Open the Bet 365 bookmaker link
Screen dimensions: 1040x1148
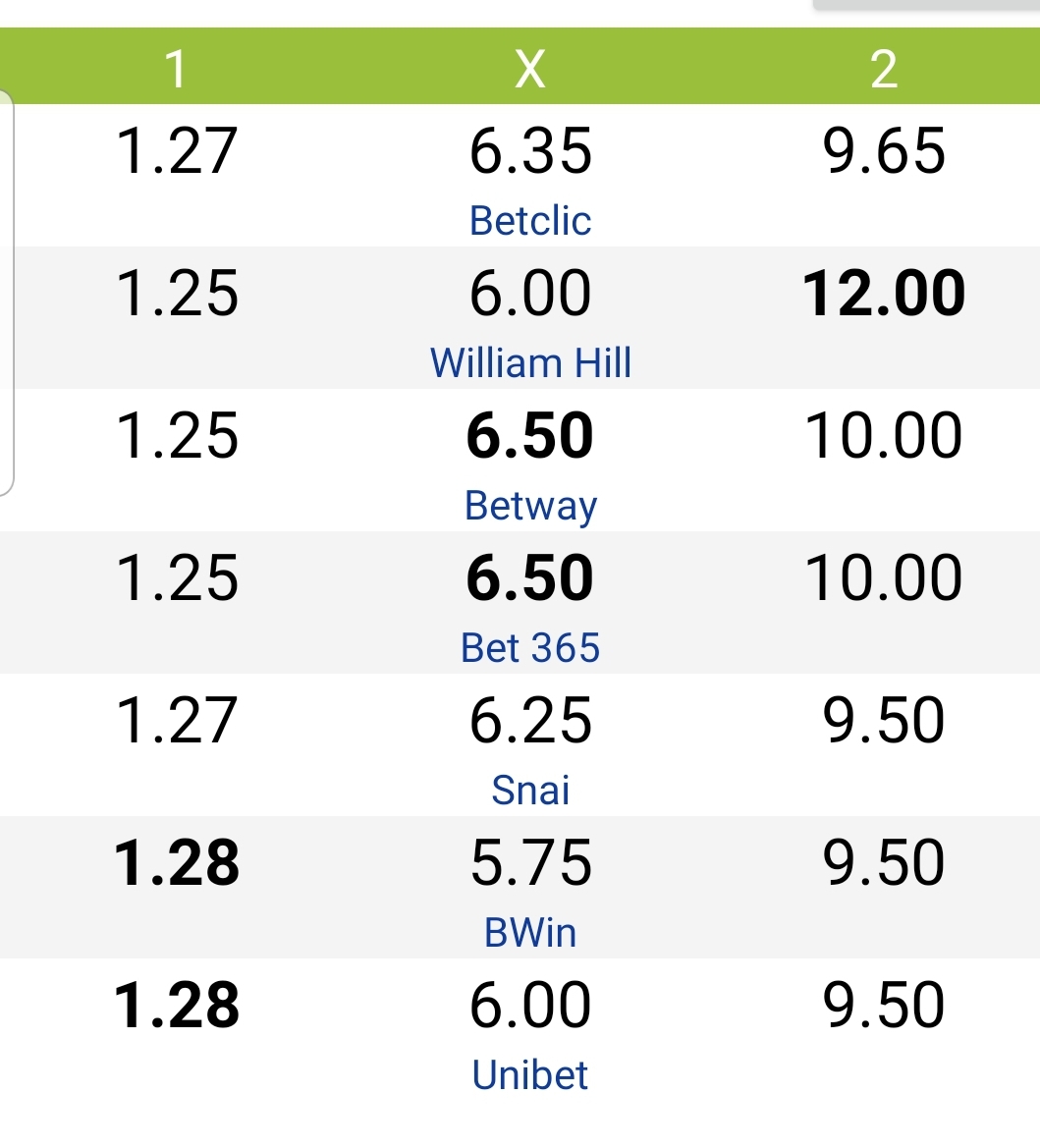tap(530, 648)
